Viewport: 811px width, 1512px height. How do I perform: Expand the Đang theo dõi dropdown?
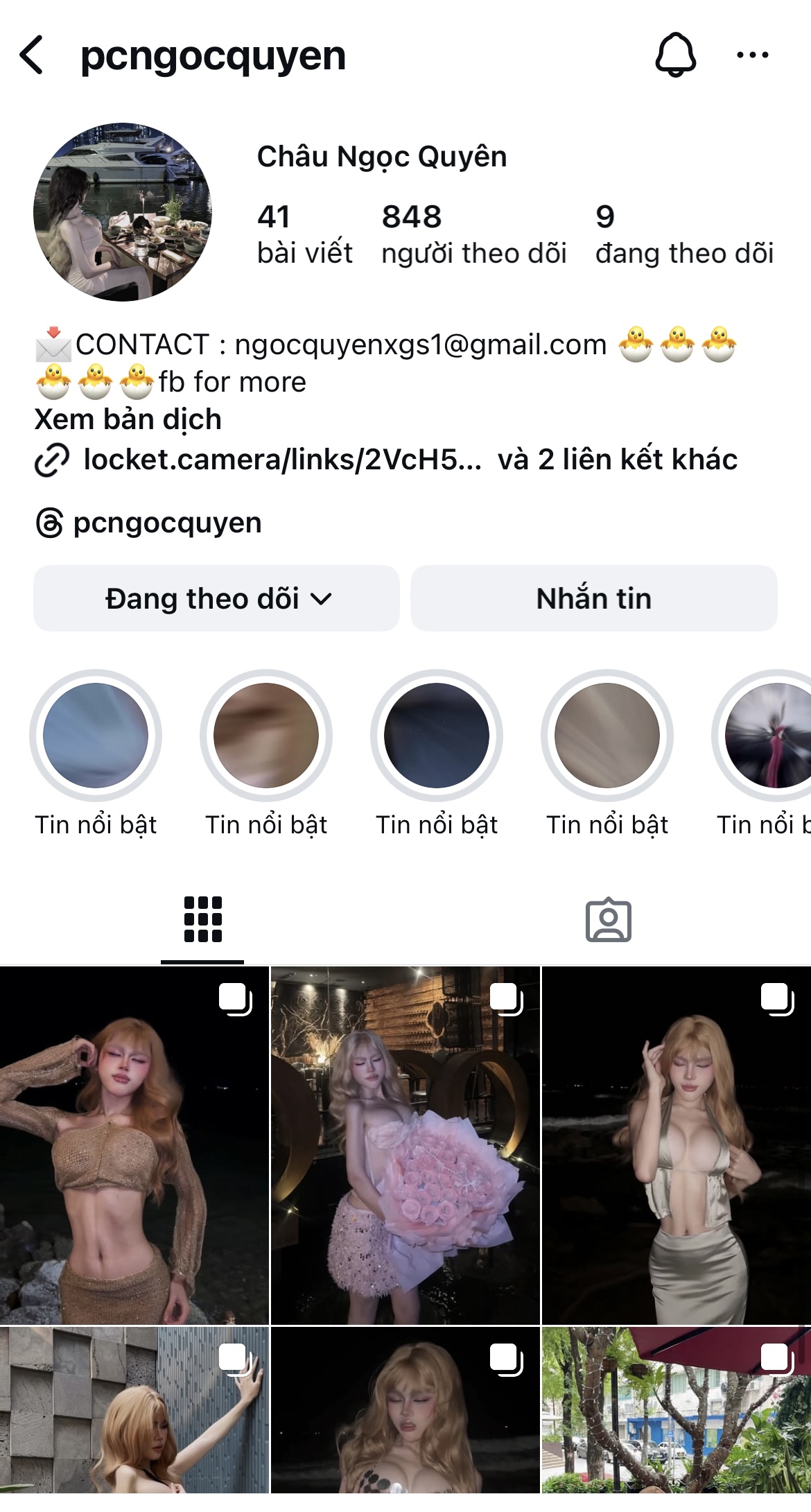(x=216, y=598)
